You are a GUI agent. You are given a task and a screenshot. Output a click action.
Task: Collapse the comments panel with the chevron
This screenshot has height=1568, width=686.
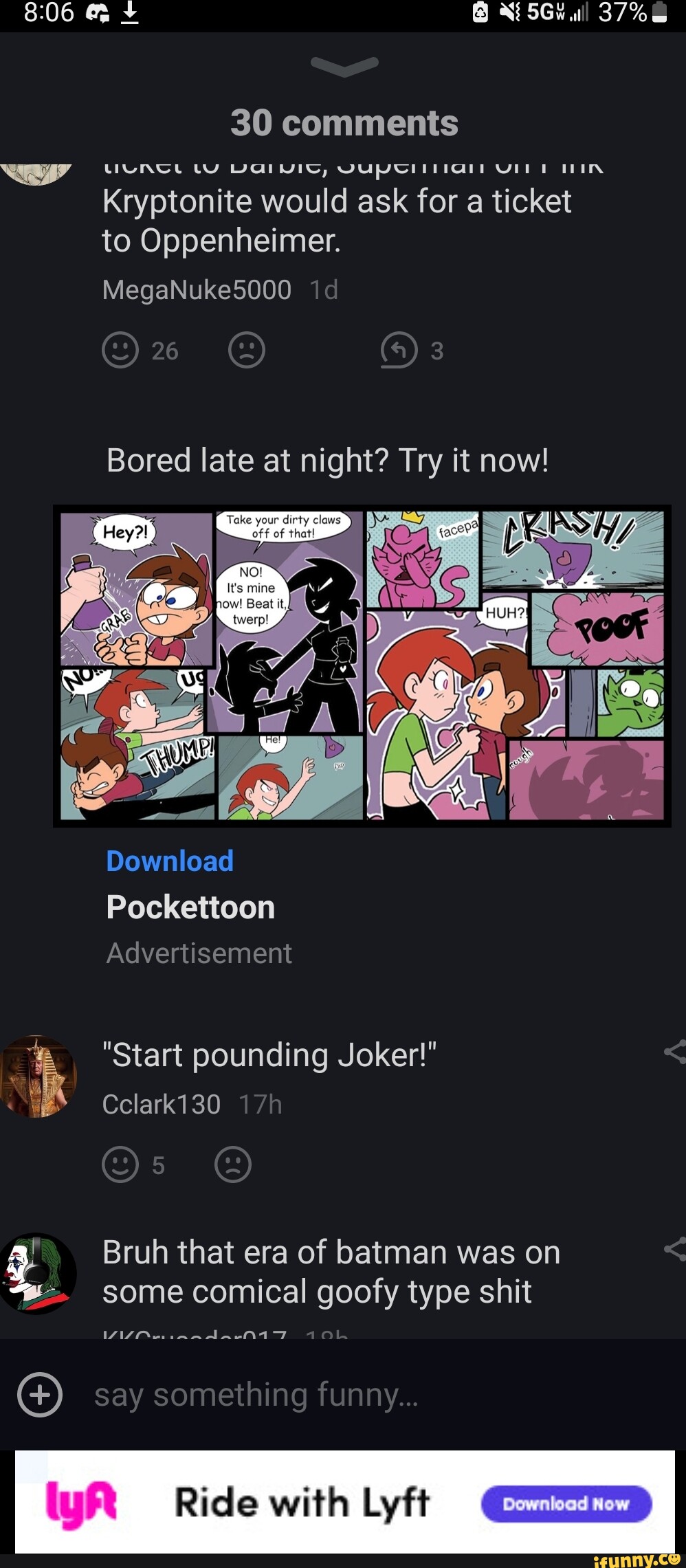(x=344, y=66)
